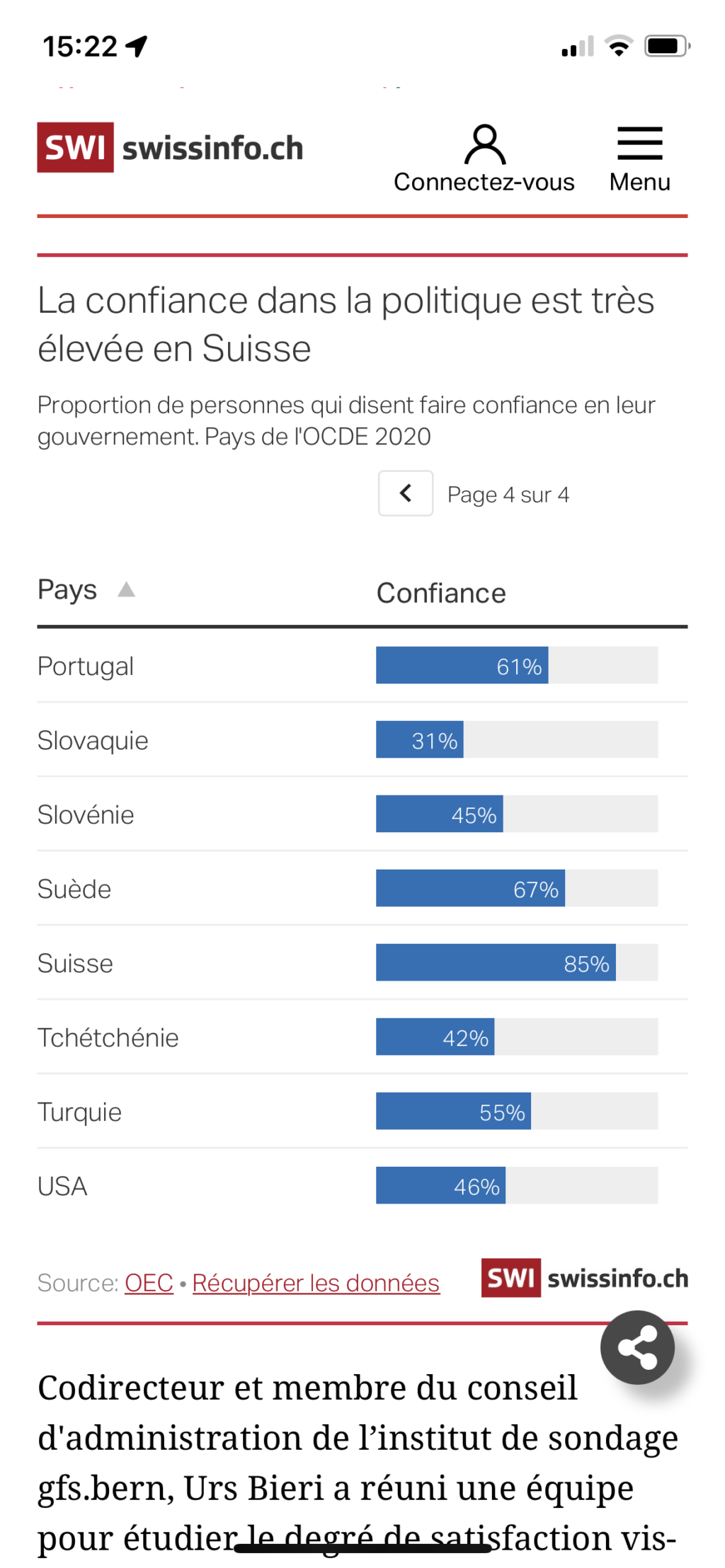Open the Menu hamburger

(639, 158)
